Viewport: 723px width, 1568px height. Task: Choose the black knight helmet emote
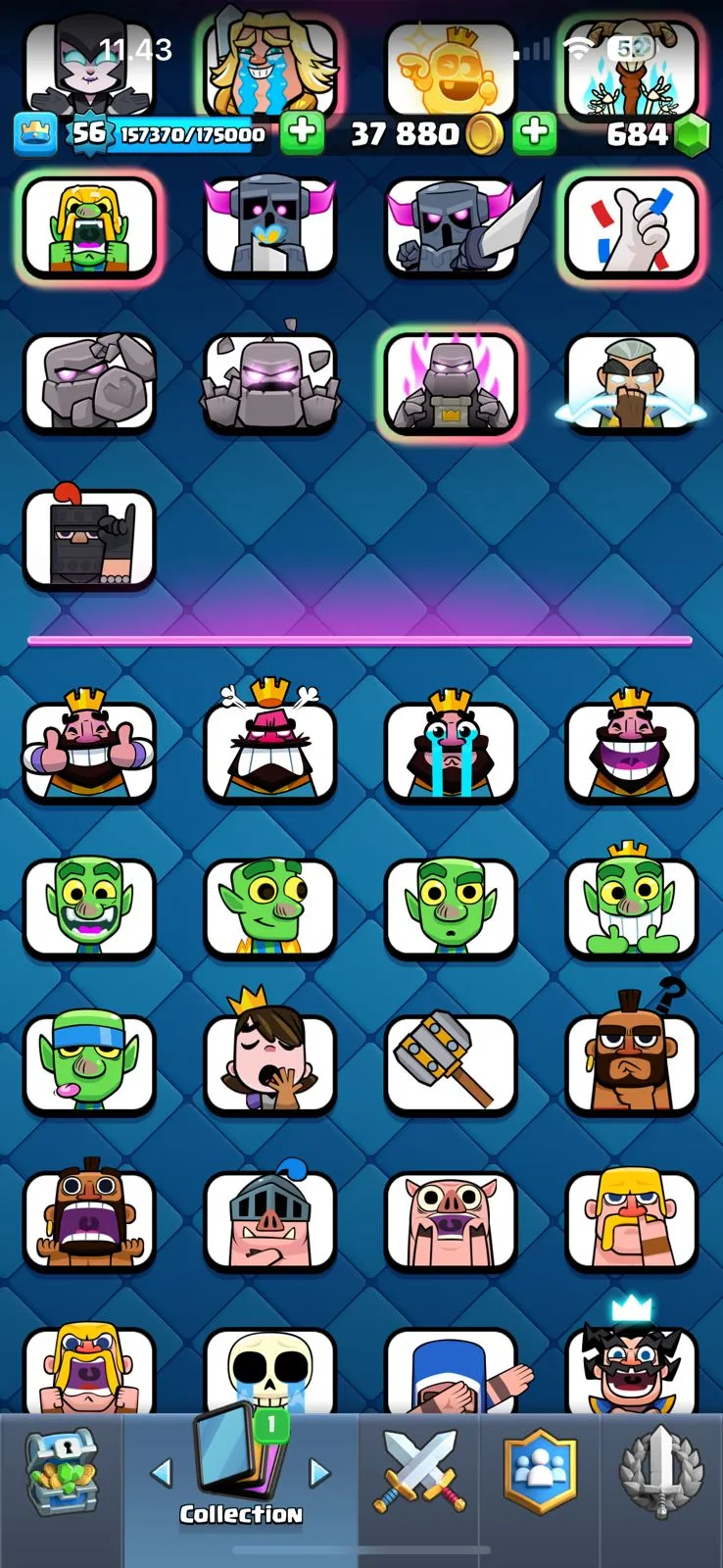coord(89,540)
